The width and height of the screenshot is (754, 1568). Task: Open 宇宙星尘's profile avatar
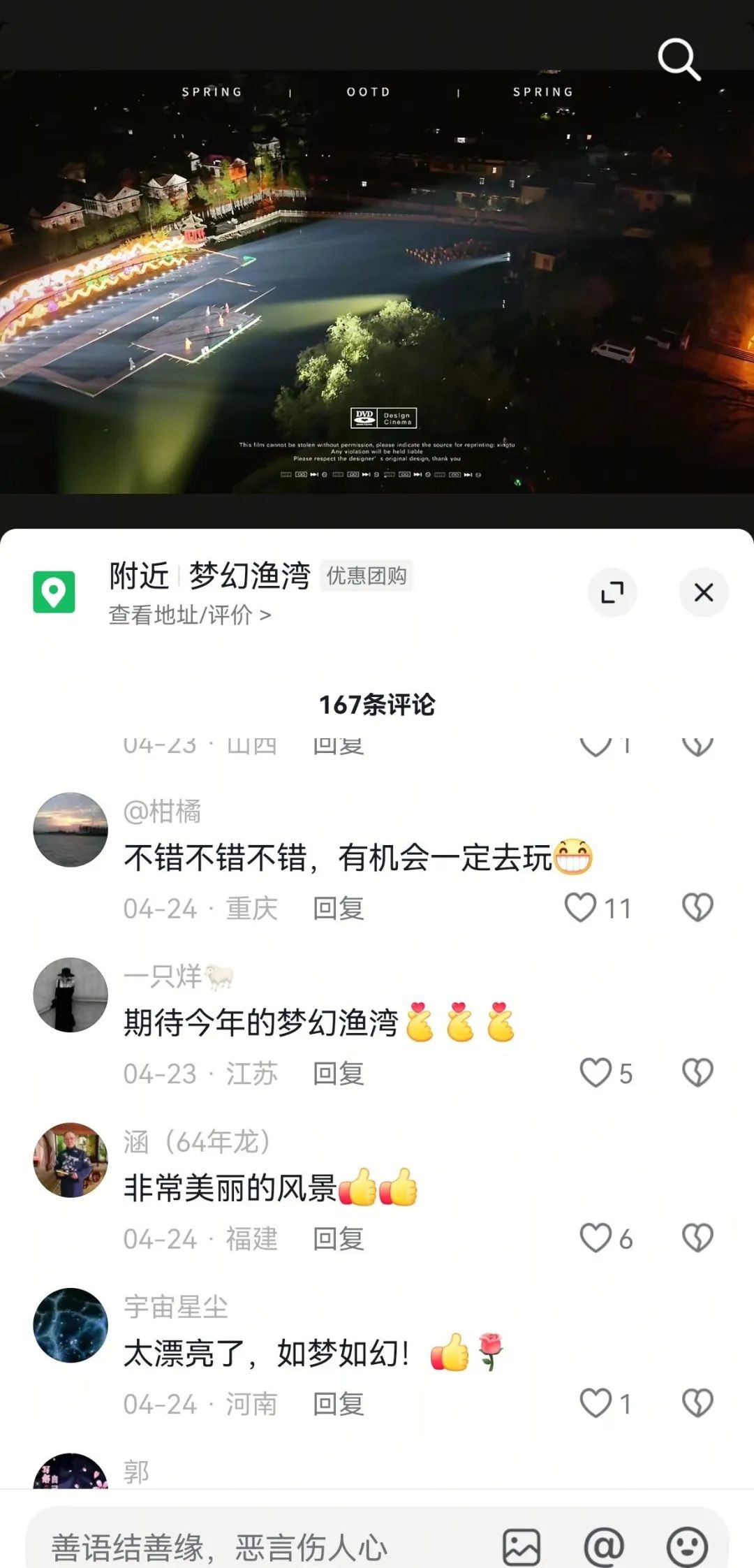point(71,1325)
